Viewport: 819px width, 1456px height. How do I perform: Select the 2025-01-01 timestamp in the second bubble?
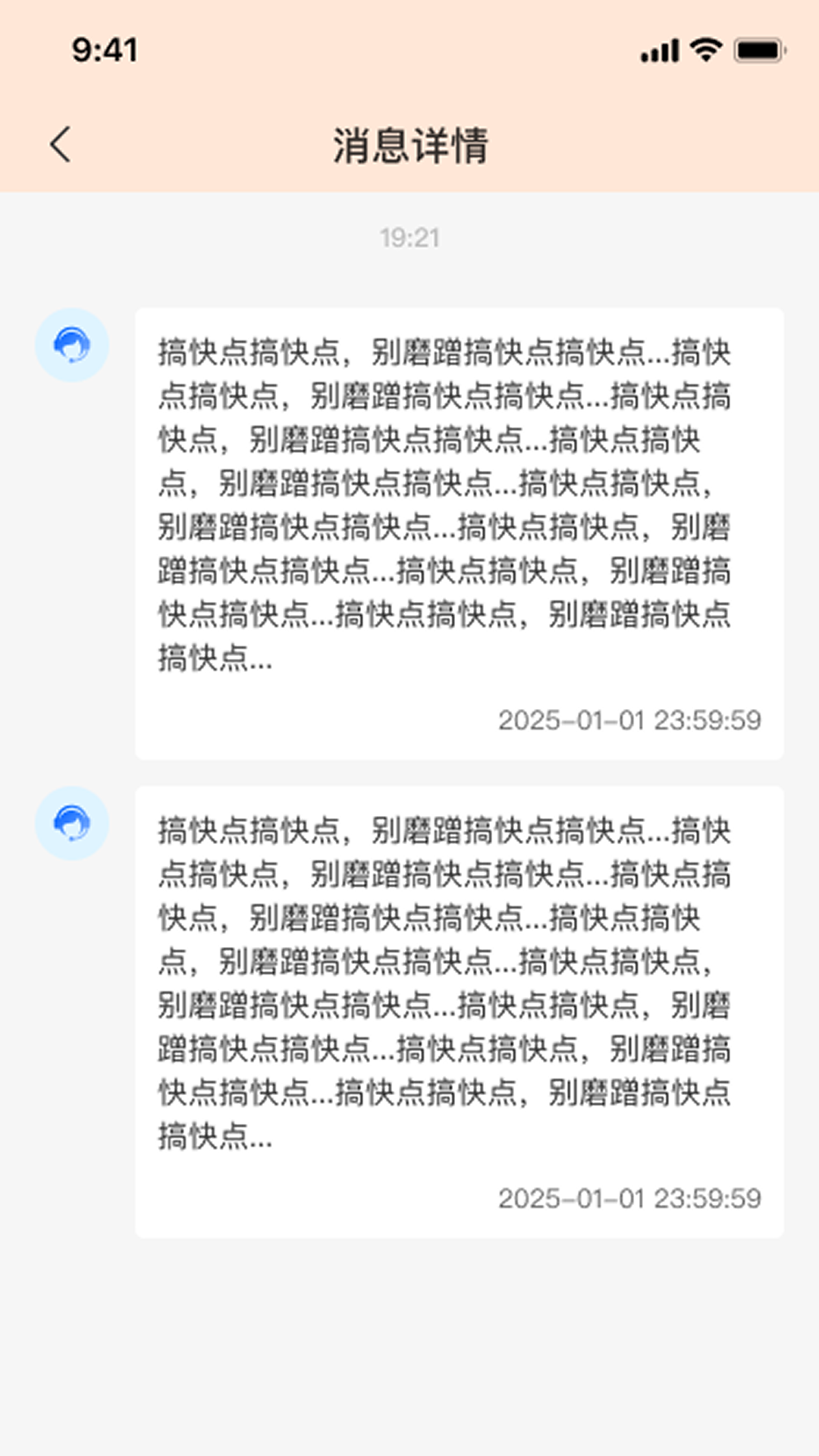pyautogui.click(x=629, y=1198)
